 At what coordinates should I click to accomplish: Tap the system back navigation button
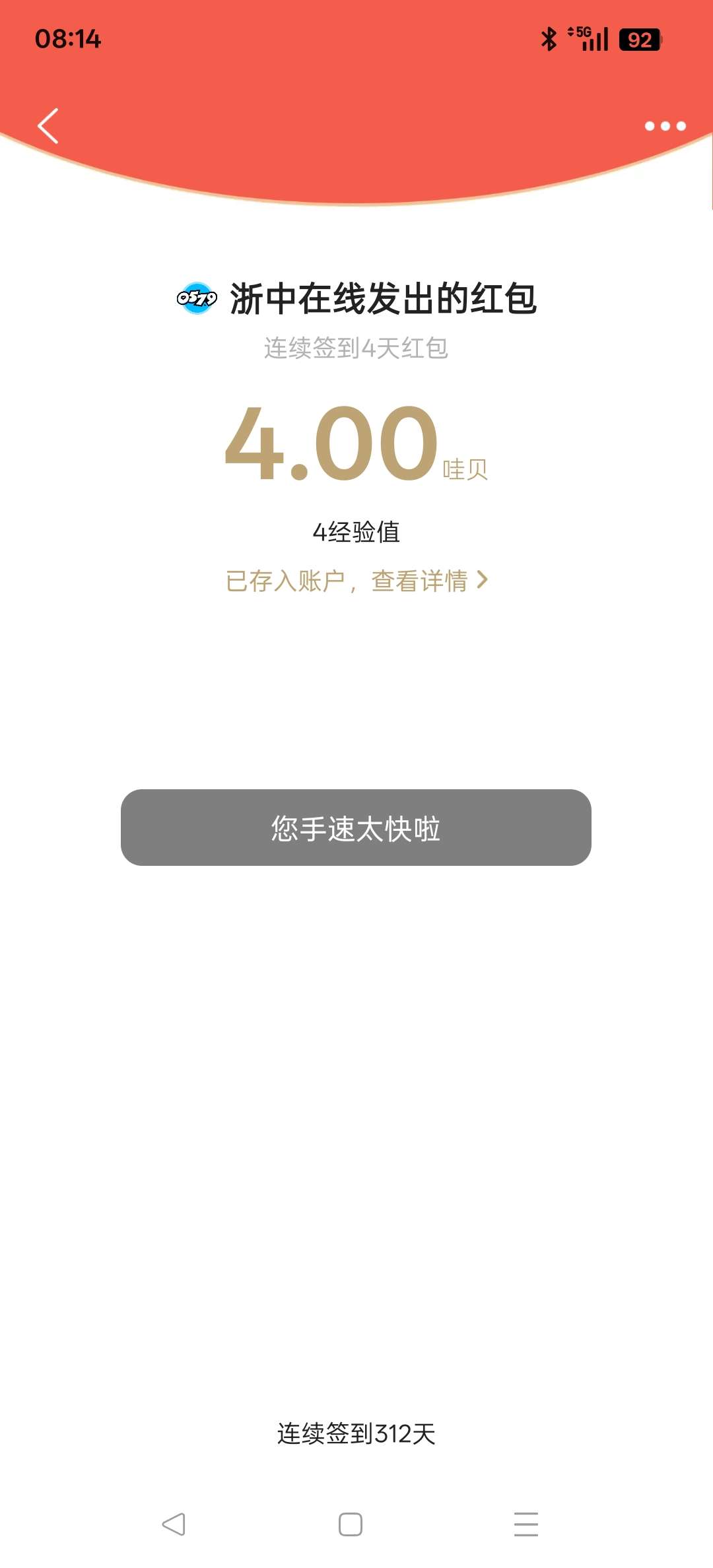click(174, 1524)
